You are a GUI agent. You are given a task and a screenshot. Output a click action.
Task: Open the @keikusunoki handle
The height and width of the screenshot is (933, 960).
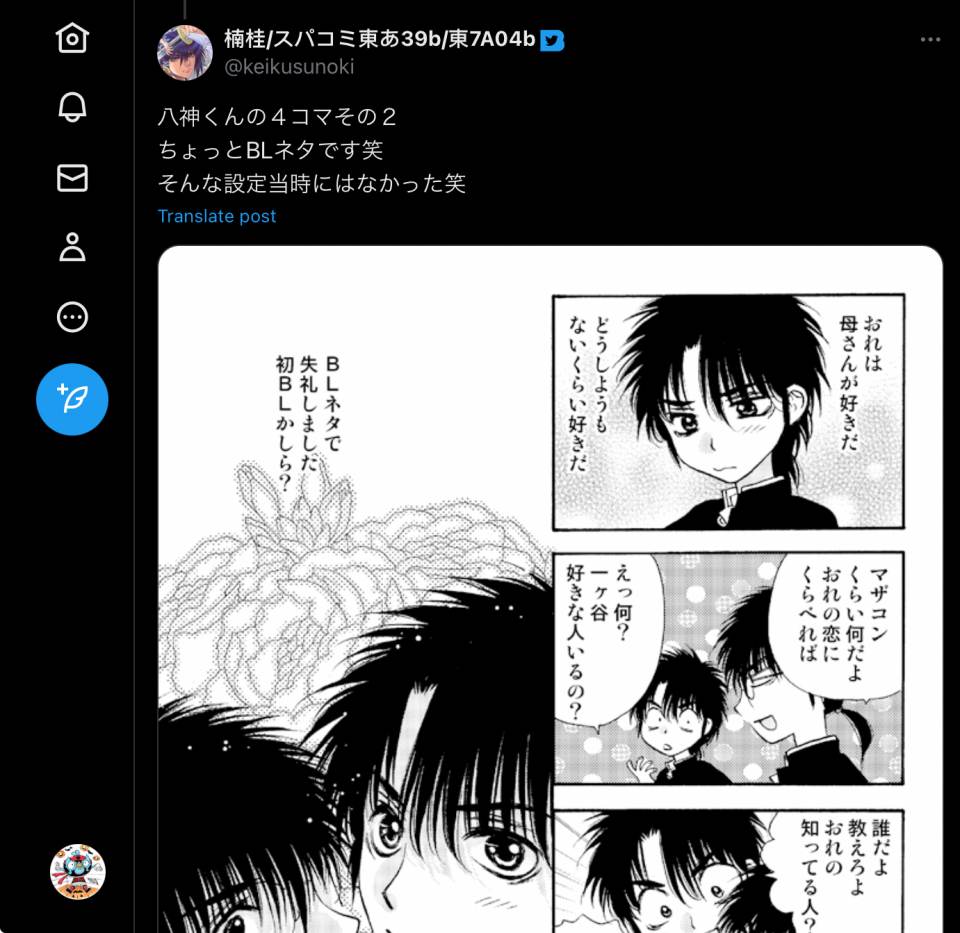point(288,67)
